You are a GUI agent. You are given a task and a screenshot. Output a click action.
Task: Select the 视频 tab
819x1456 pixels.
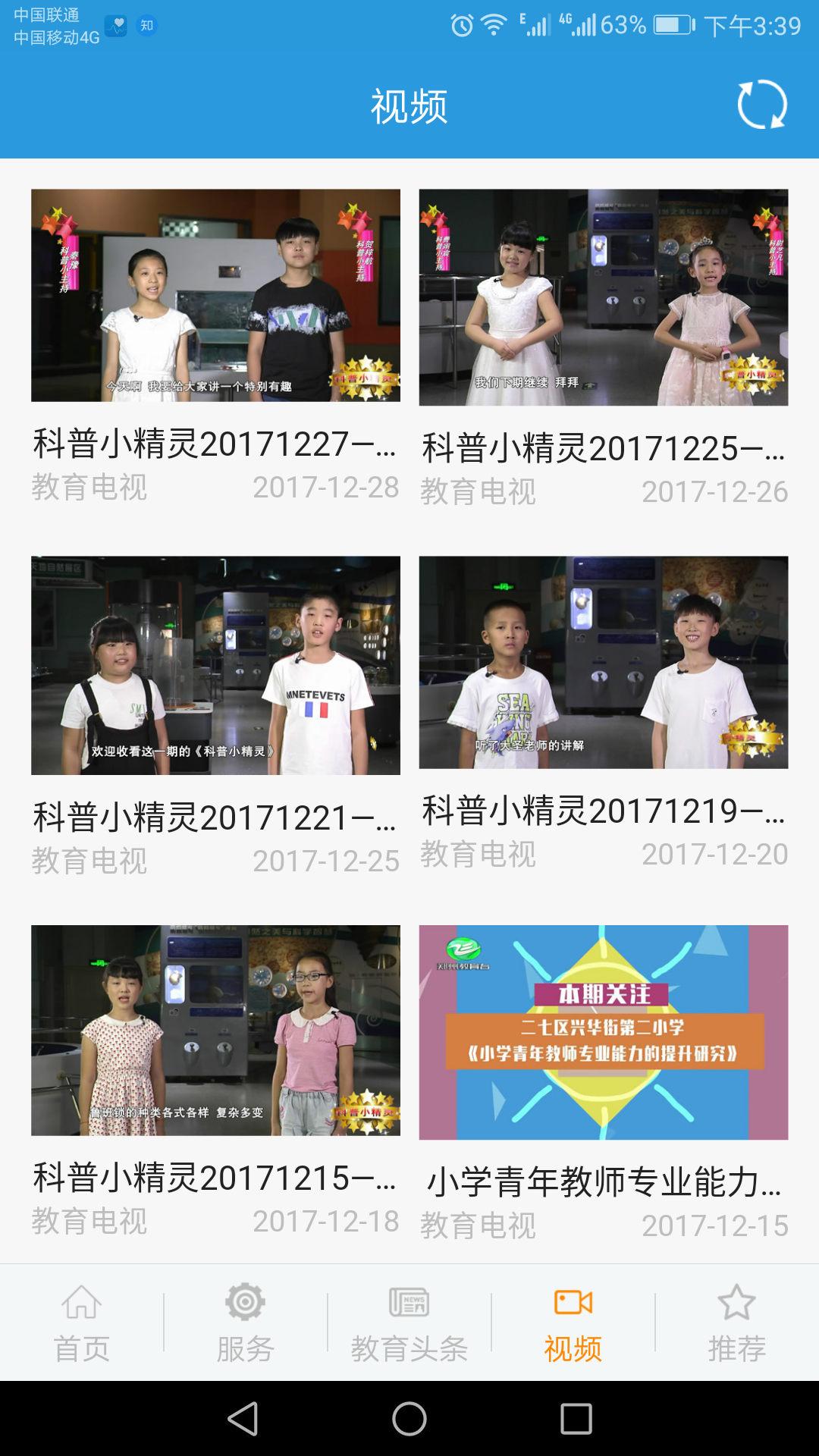573,1323
